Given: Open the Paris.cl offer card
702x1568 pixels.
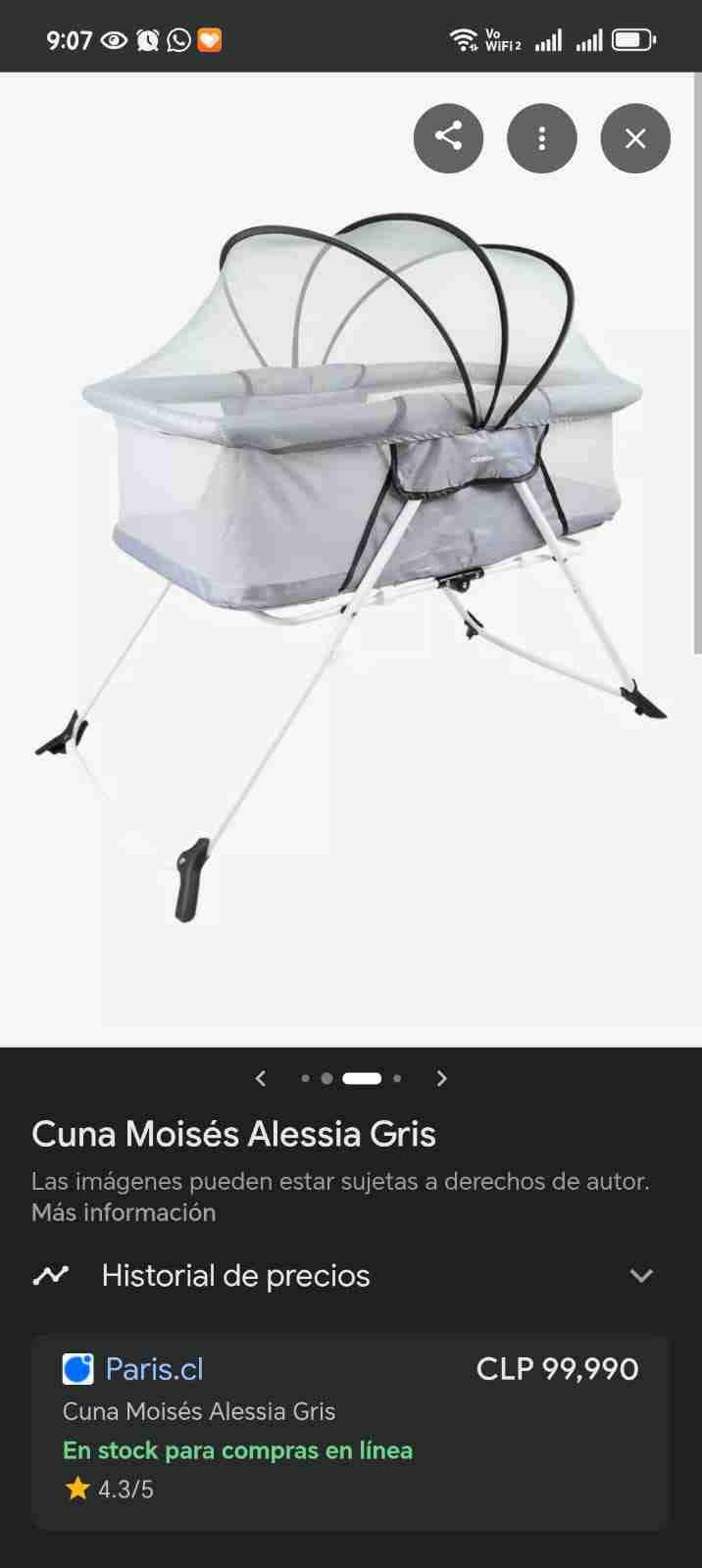Looking at the screenshot, I should point(350,1430).
